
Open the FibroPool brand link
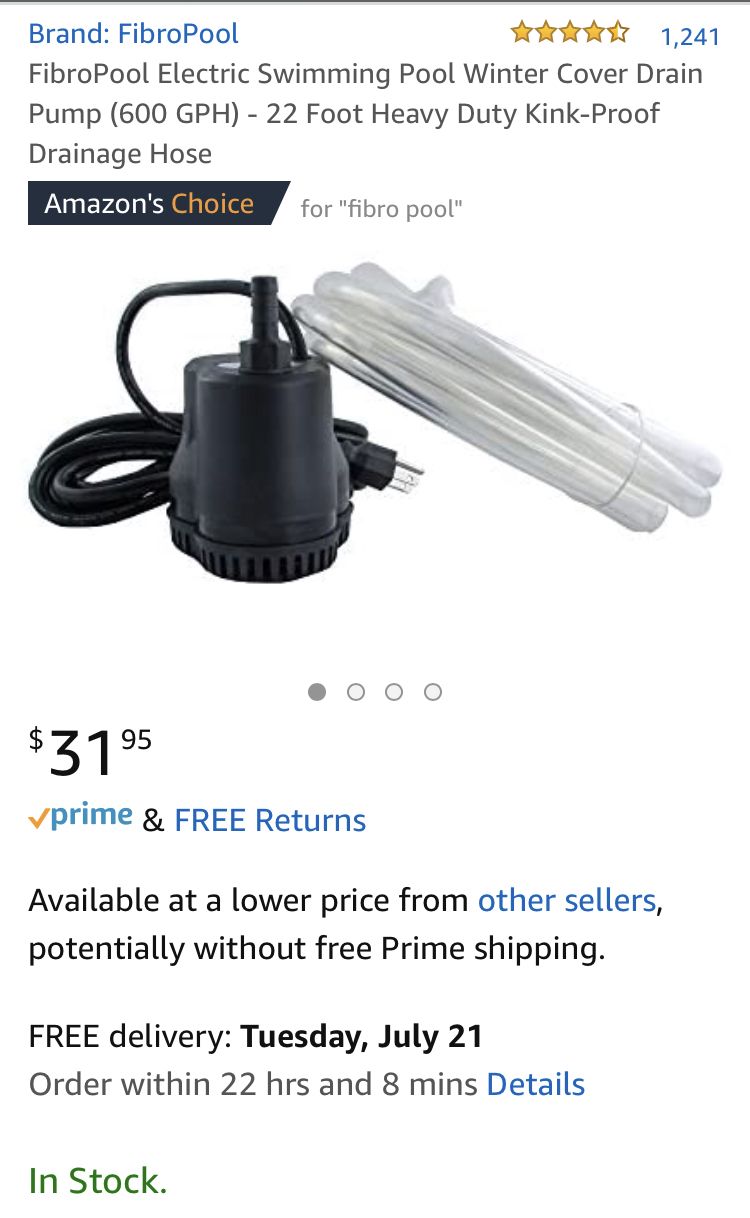(133, 34)
